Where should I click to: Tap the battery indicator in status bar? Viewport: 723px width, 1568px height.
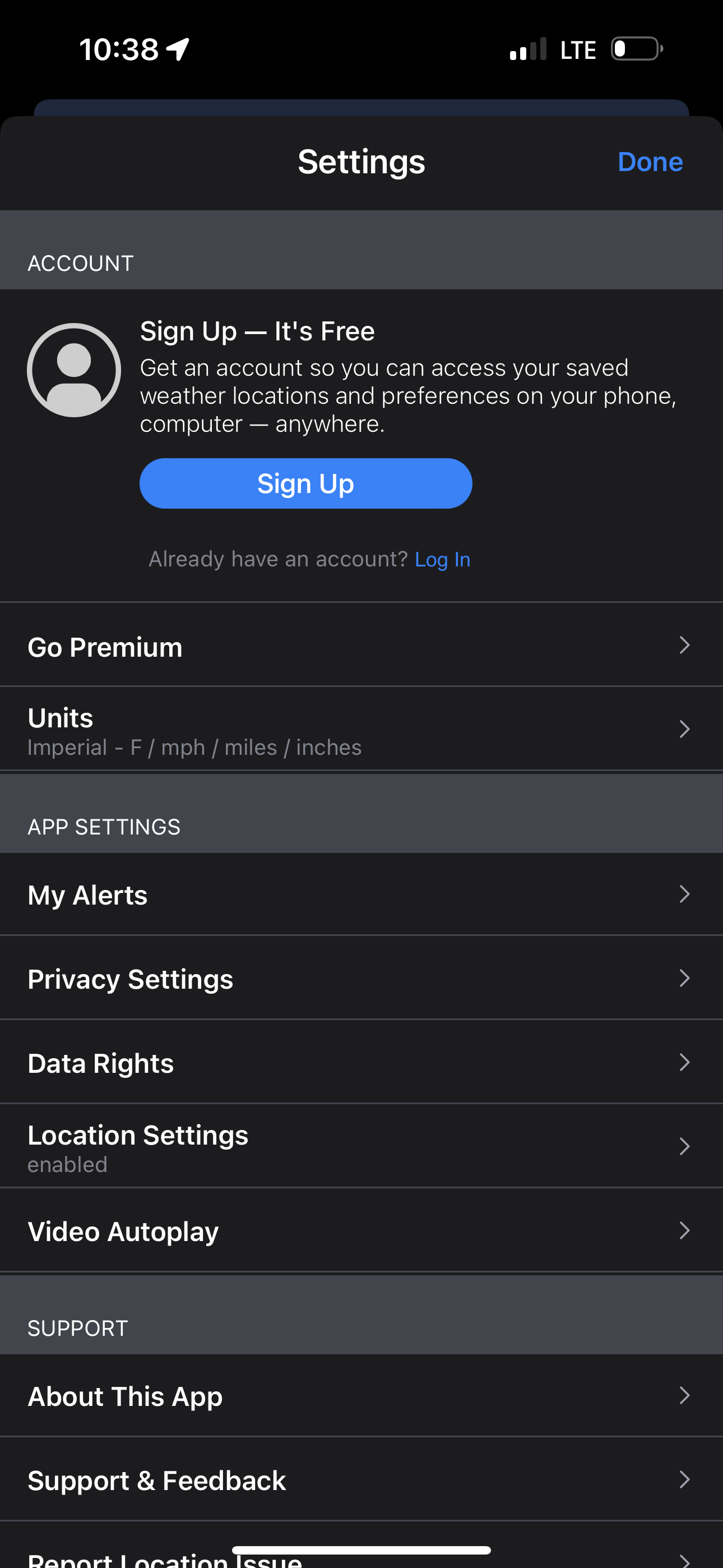point(634,49)
